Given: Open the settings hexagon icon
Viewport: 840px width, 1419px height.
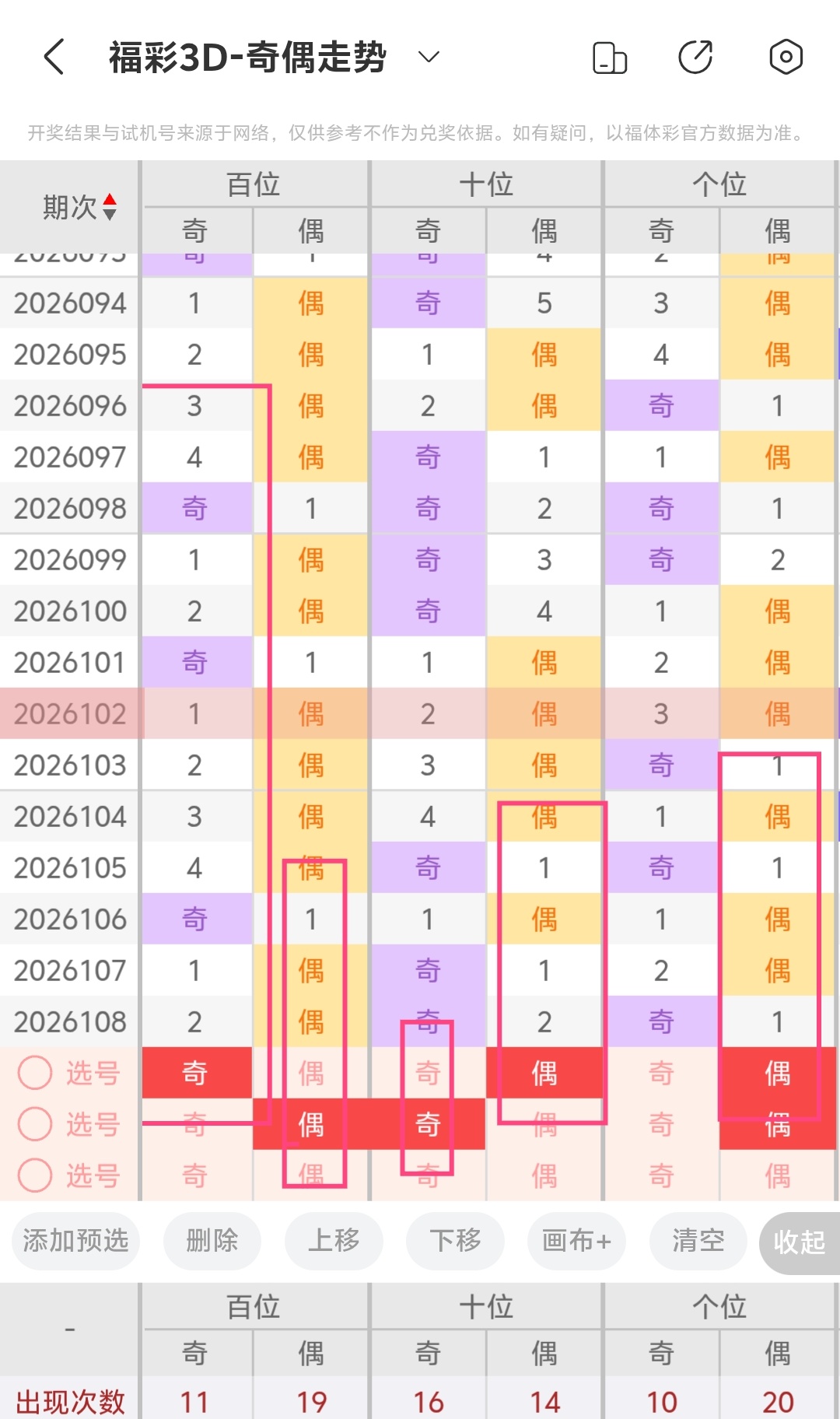Looking at the screenshot, I should (x=786, y=57).
